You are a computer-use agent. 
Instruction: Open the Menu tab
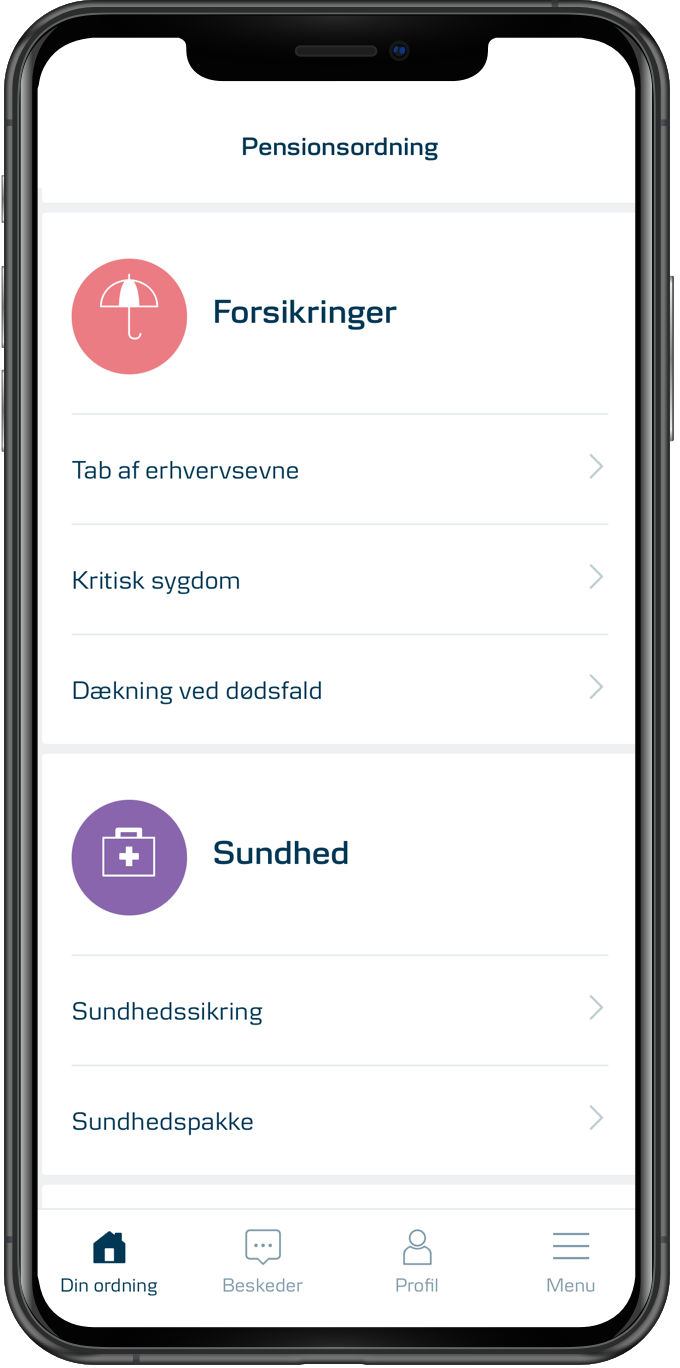tap(570, 1263)
